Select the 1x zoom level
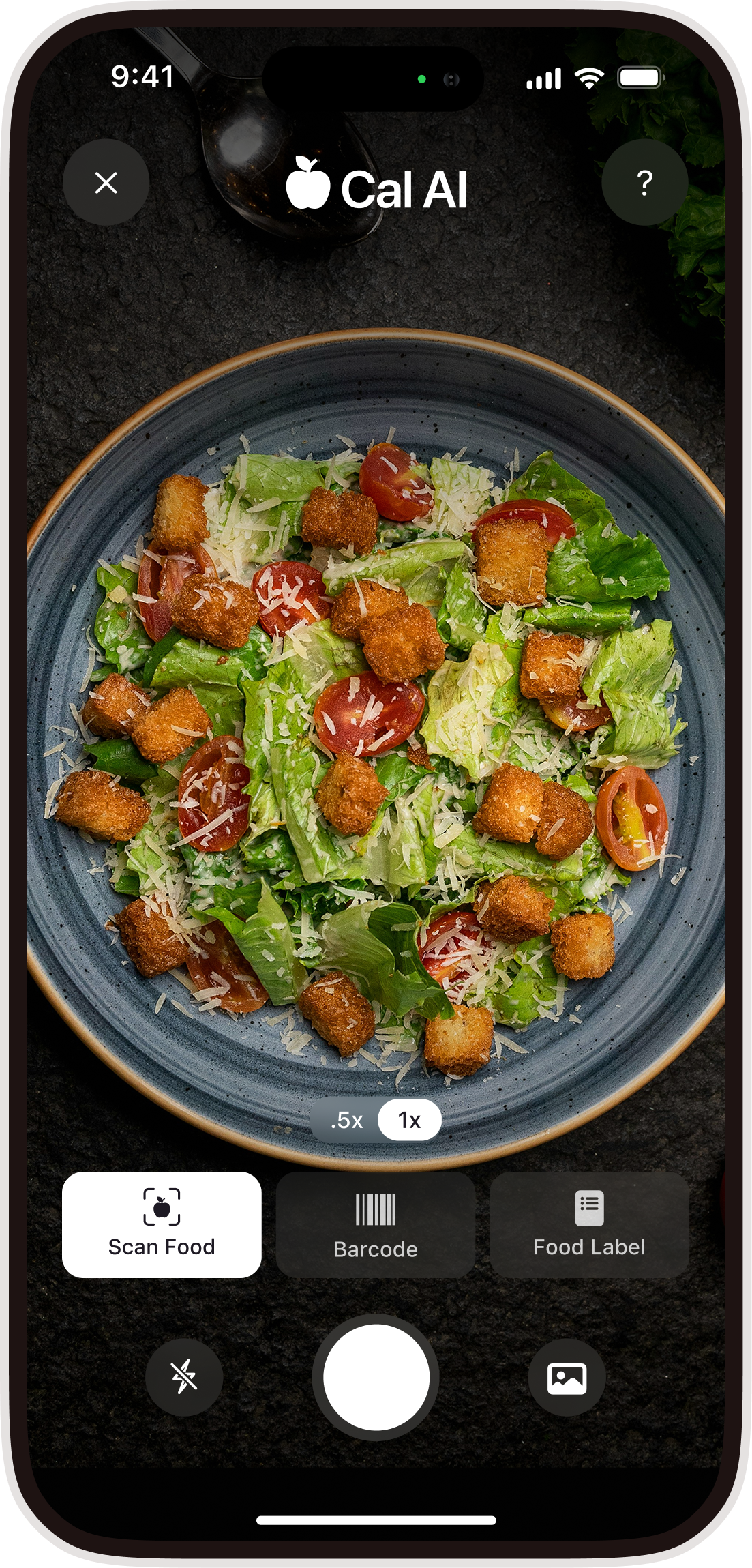 409,1120
